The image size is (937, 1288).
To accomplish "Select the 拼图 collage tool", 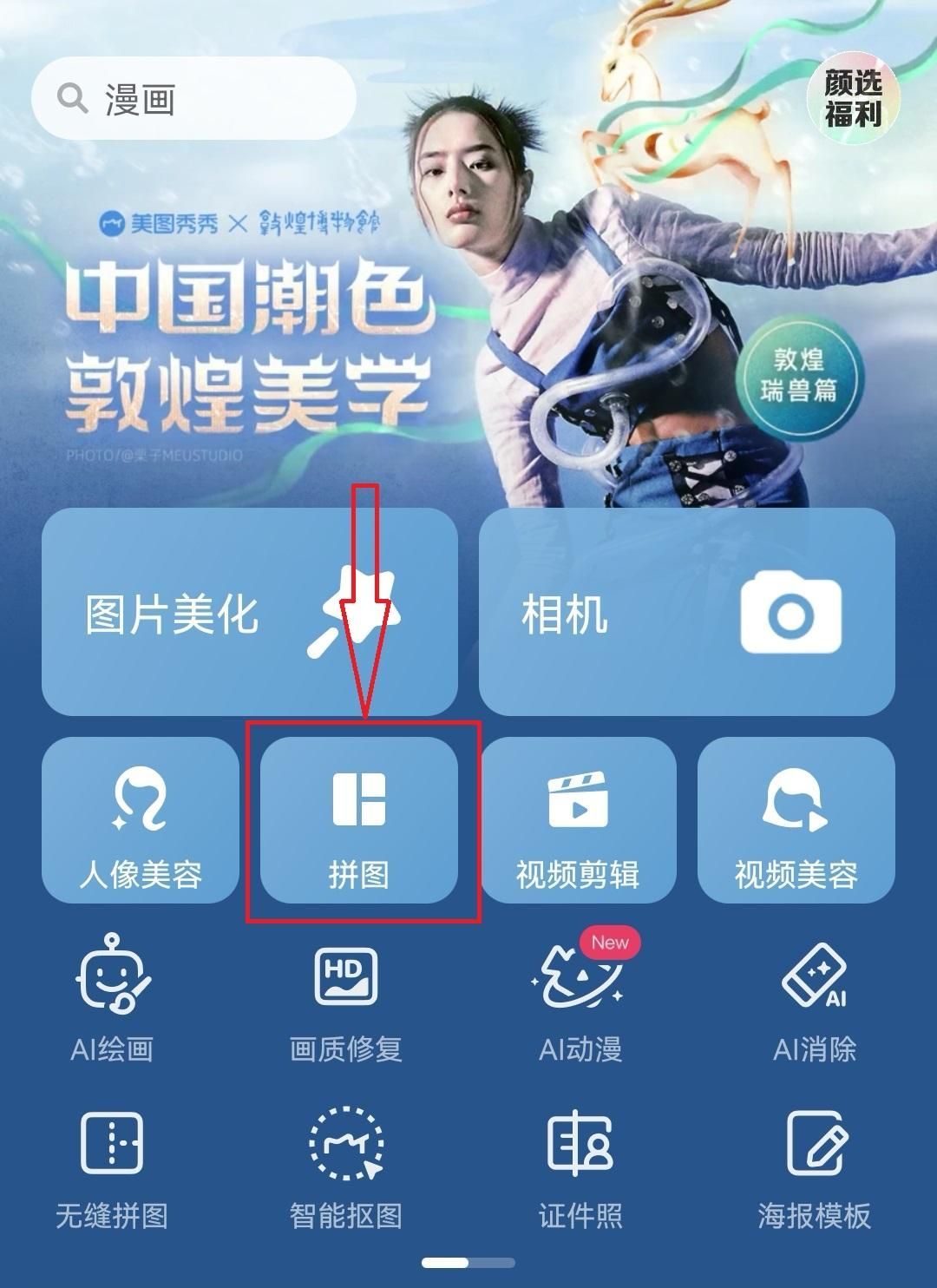I will [x=359, y=820].
